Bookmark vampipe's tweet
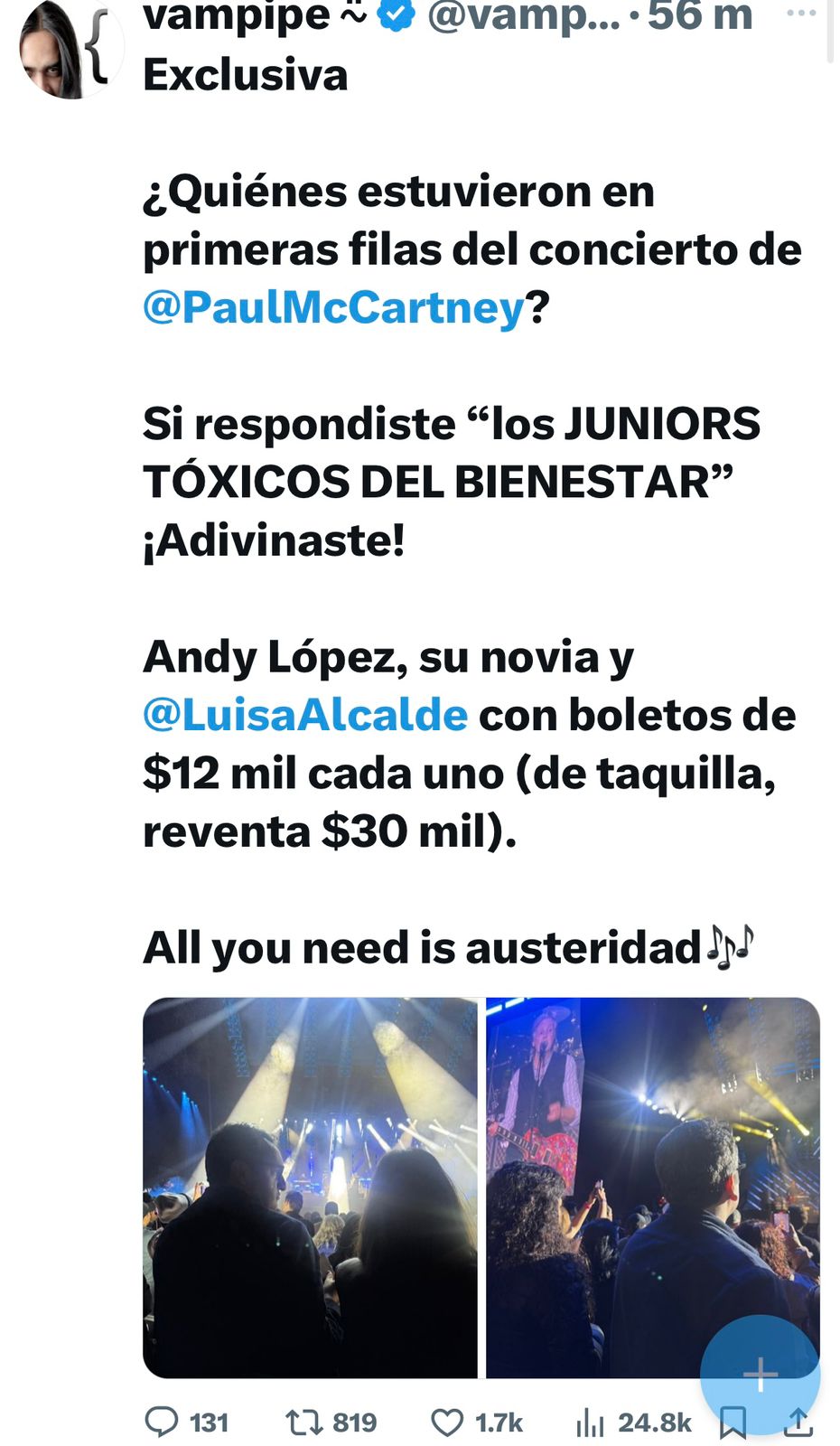Image resolution: width=840 pixels, height=1446 pixels. click(733, 1423)
